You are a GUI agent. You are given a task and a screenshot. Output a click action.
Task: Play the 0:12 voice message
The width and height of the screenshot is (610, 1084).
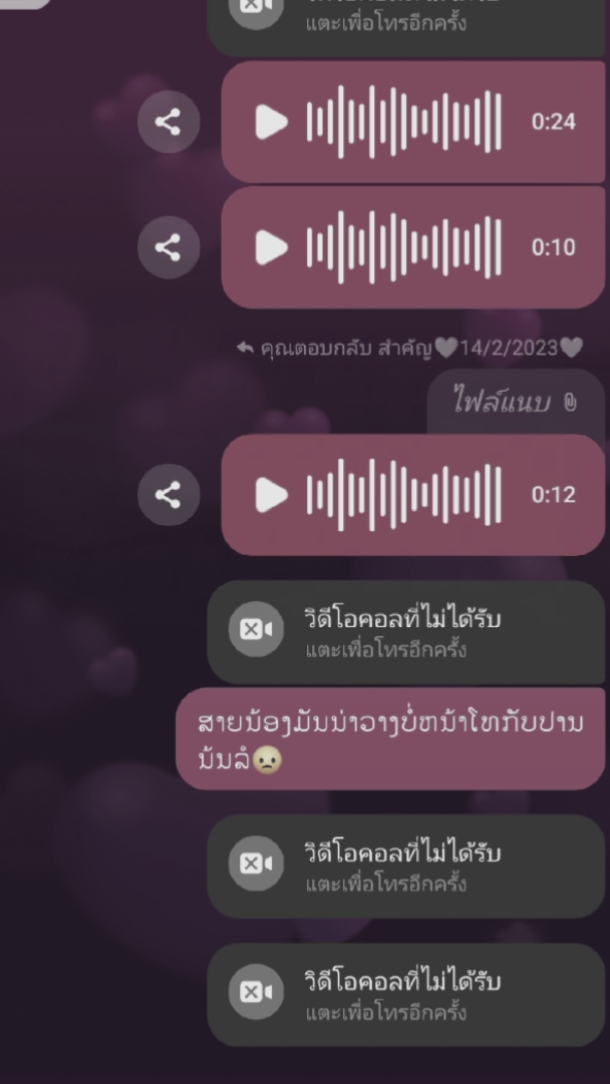(272, 494)
